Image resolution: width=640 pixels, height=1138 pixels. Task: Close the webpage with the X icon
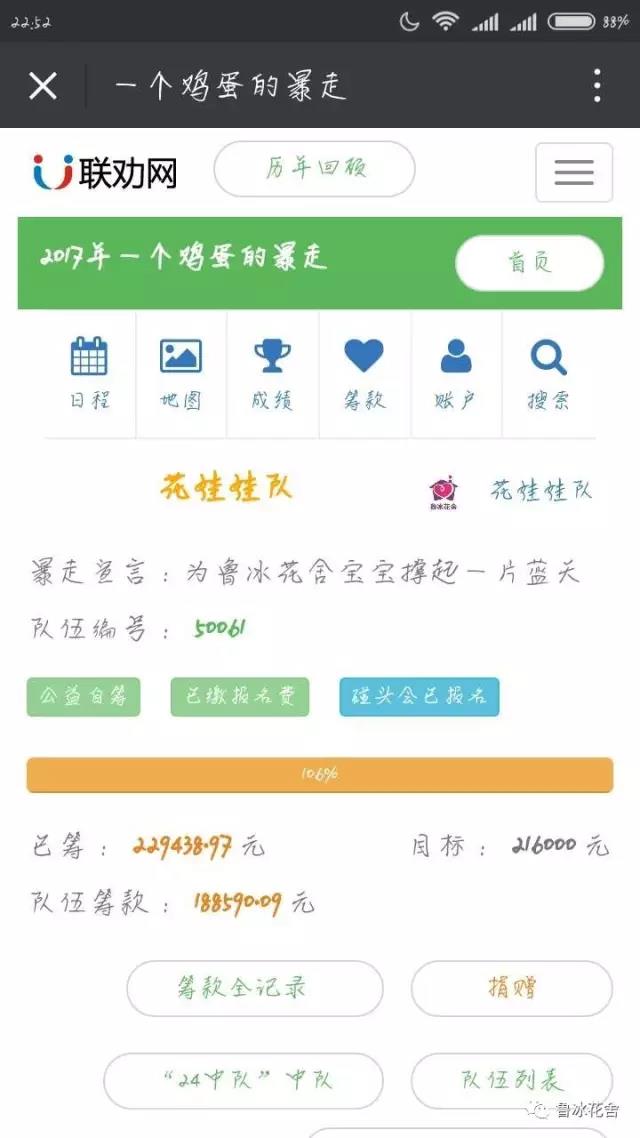tap(43, 86)
